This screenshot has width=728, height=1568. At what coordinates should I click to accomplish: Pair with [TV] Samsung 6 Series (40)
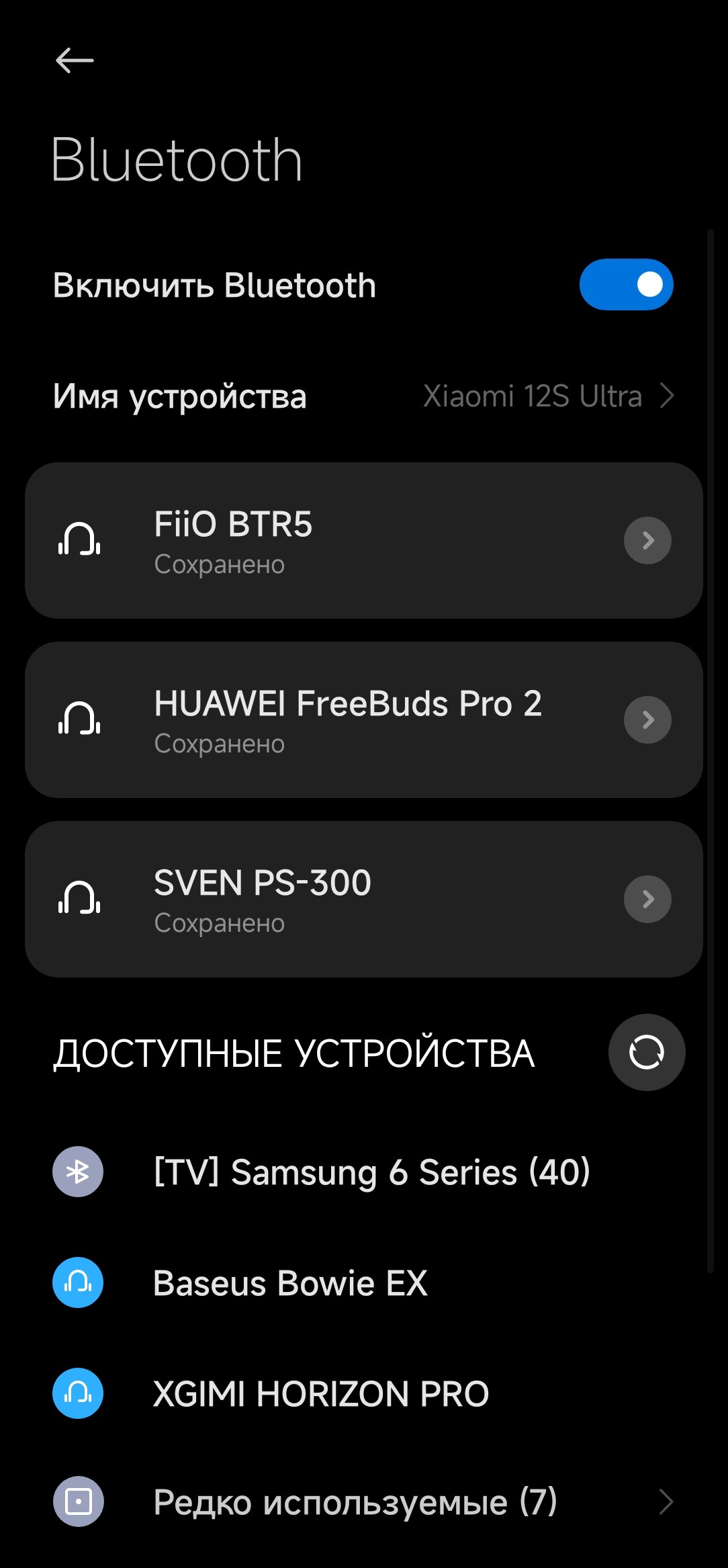pyautogui.click(x=371, y=1172)
